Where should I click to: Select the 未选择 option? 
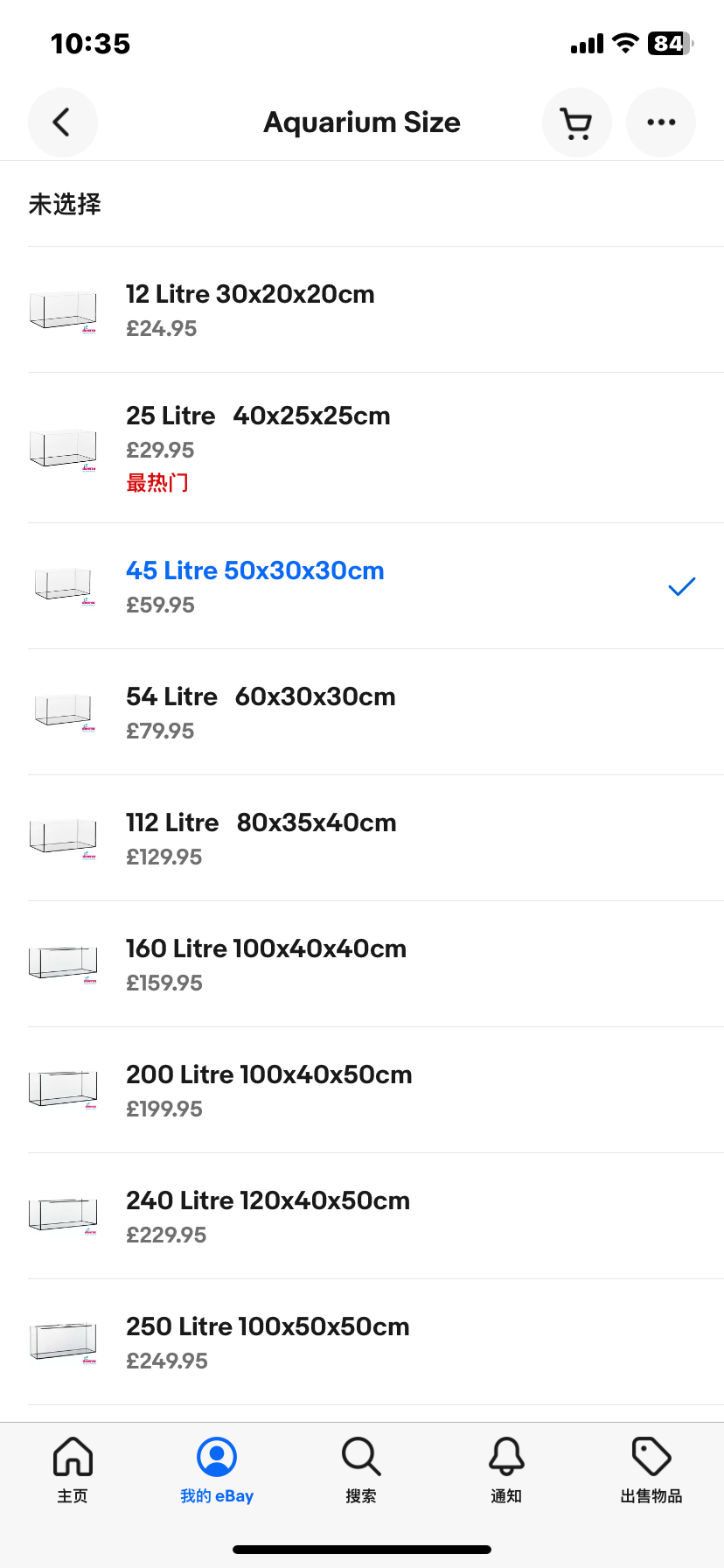[362, 204]
